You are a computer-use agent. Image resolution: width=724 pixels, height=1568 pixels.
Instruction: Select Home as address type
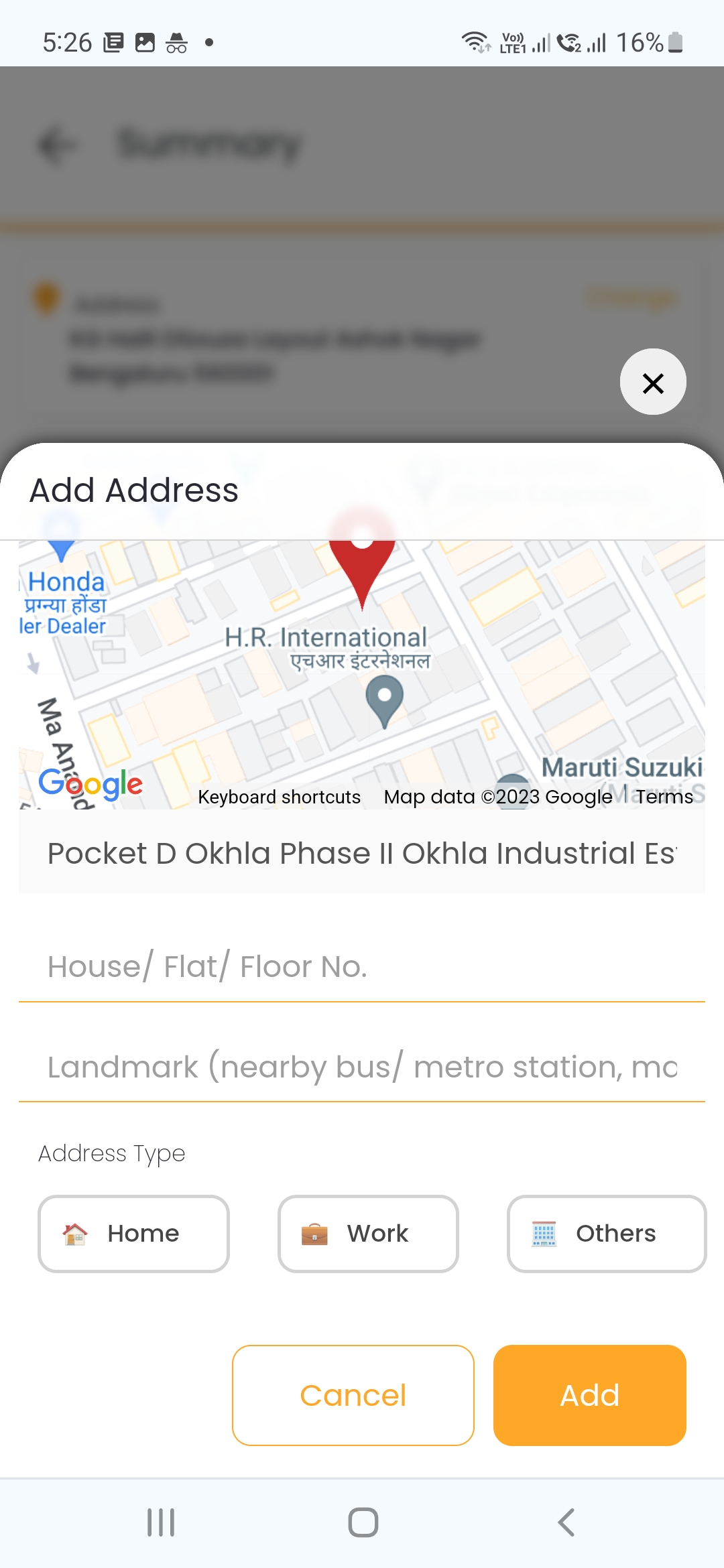133,1234
